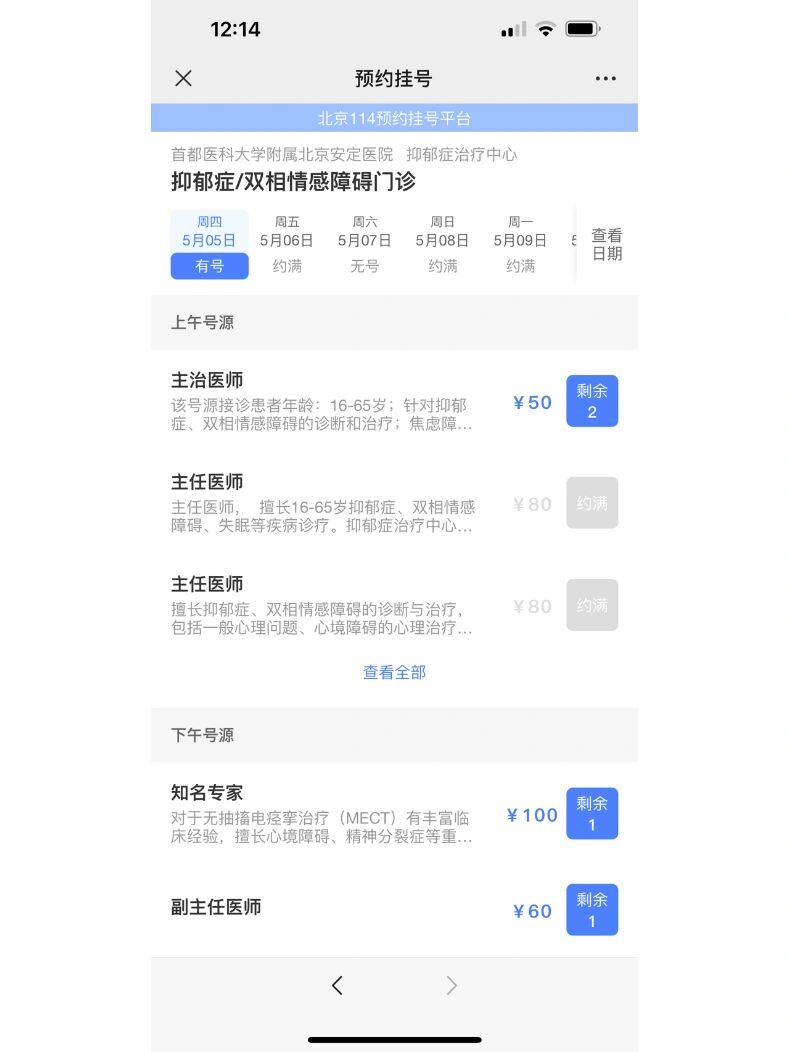Image resolution: width=789 pixels, height=1052 pixels.
Task: Tap the Wi-Fi status icon
Action: [545, 29]
